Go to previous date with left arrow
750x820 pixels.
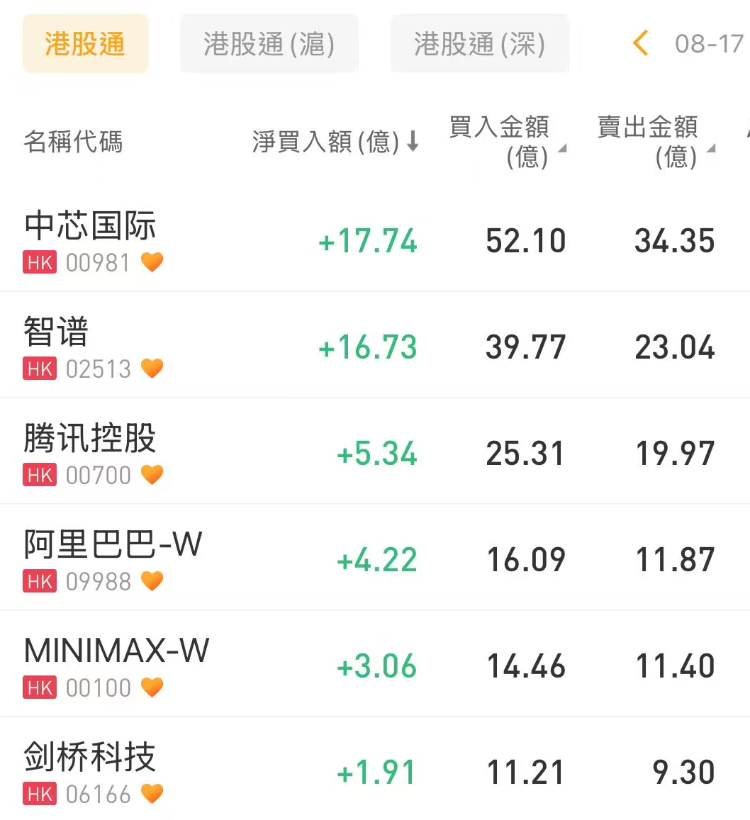[x=641, y=43]
